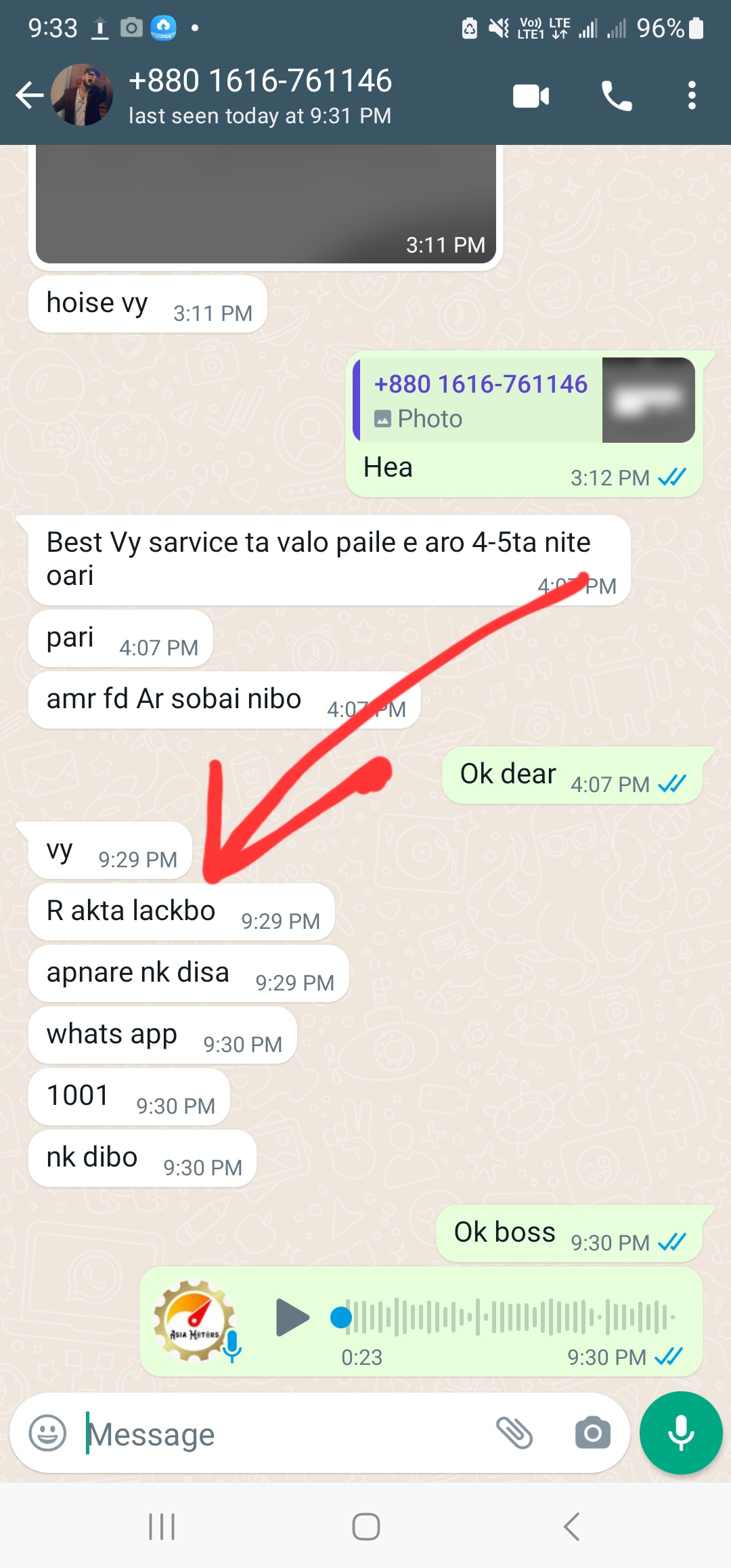The image size is (731, 1568).
Task: Go back to the chat list
Action: tap(30, 95)
